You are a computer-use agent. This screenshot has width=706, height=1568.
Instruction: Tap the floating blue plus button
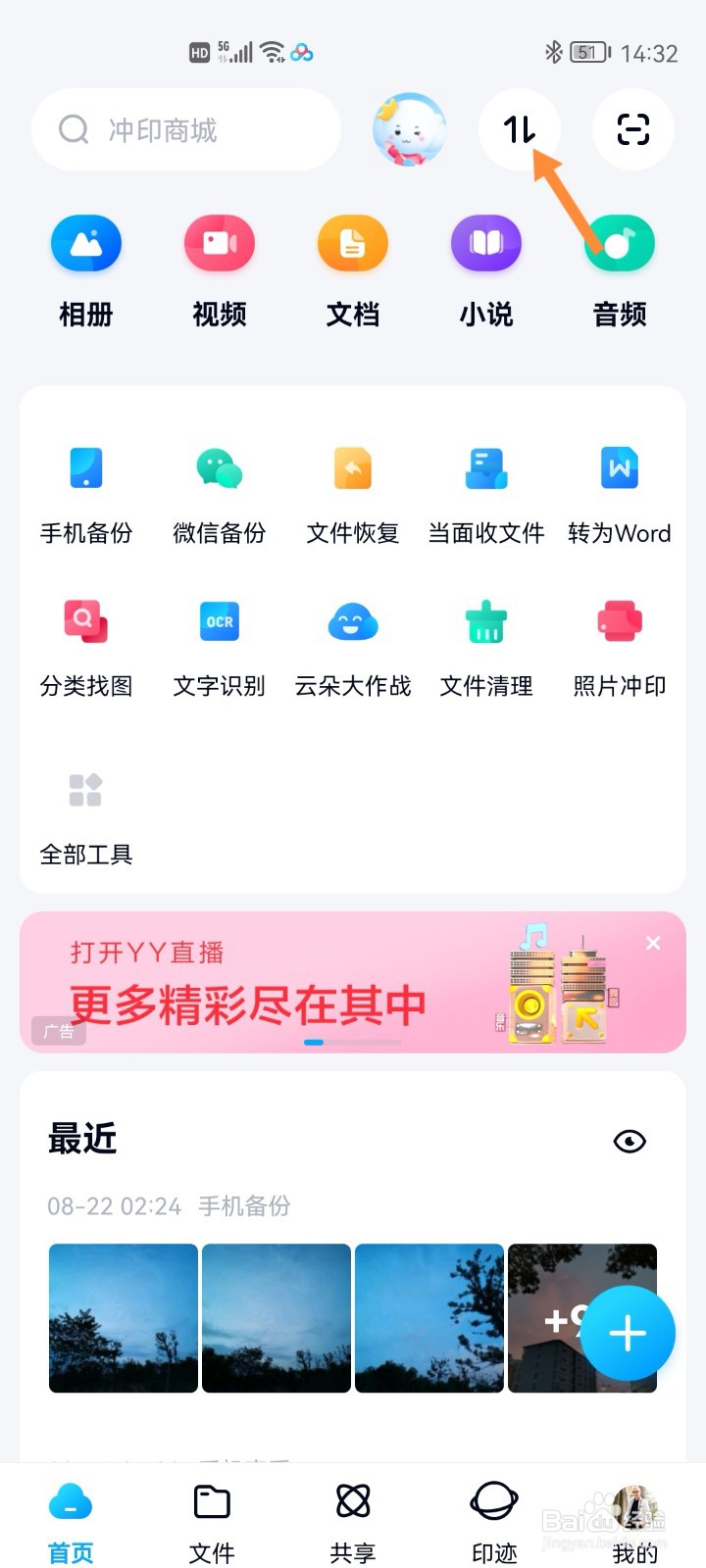point(627,1331)
